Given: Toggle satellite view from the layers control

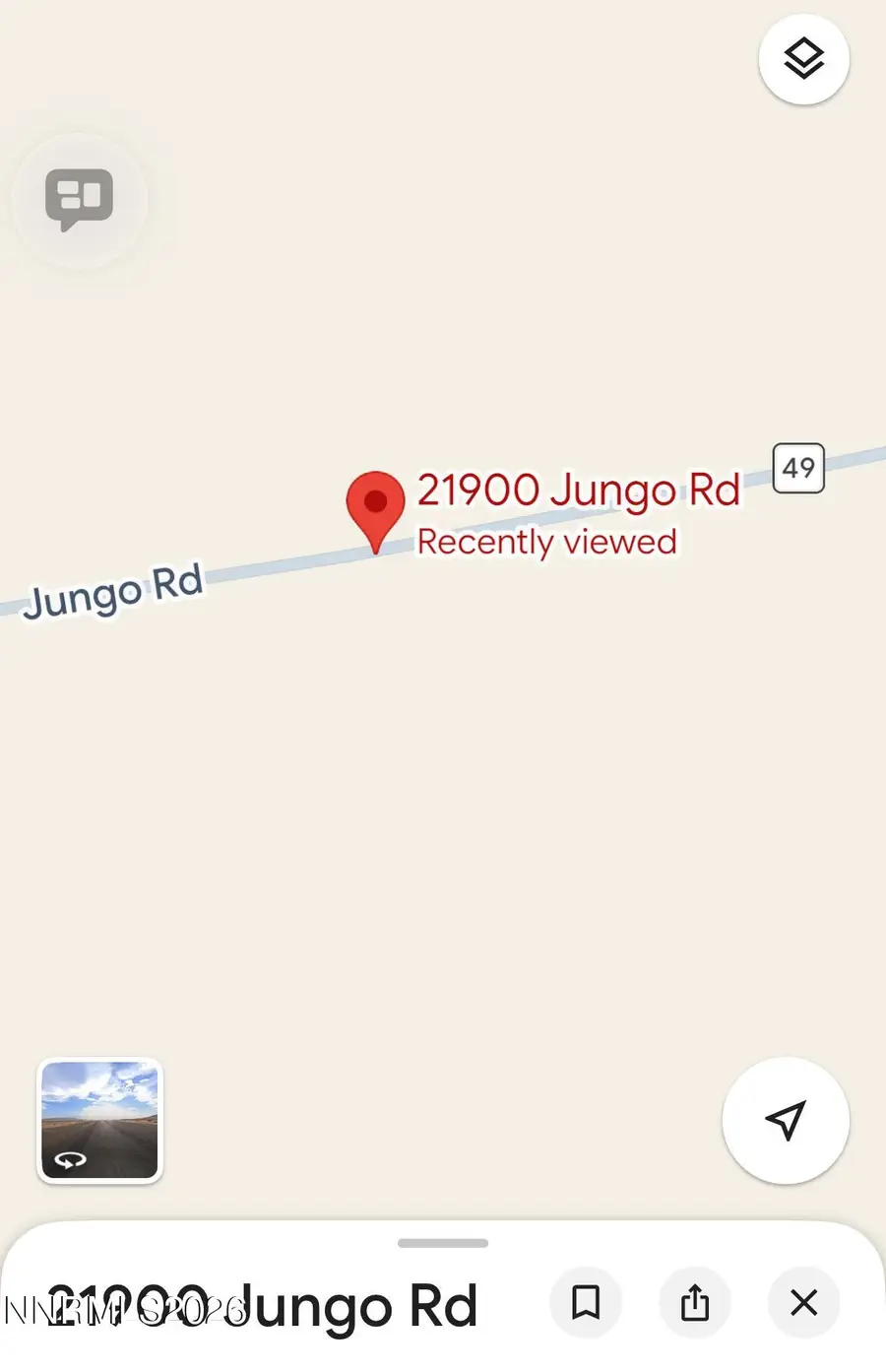Looking at the screenshot, I should [x=804, y=59].
